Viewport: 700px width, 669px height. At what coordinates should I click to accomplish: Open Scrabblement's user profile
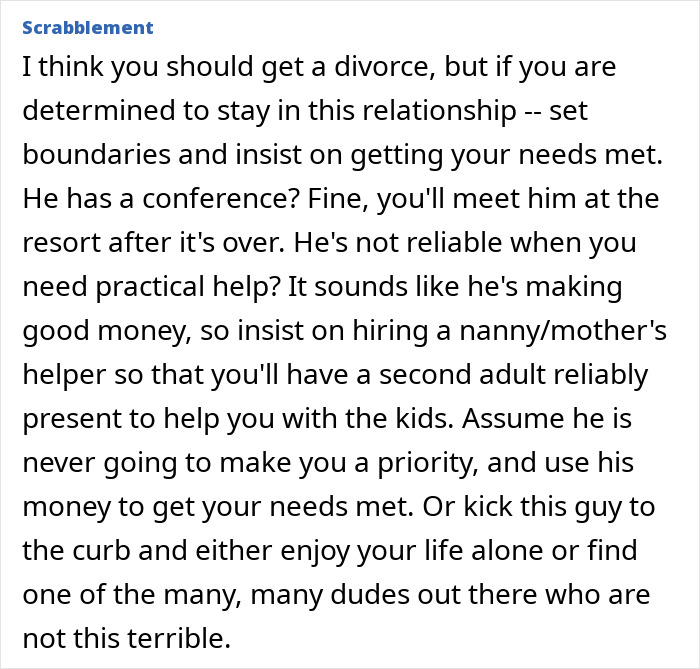click(88, 27)
